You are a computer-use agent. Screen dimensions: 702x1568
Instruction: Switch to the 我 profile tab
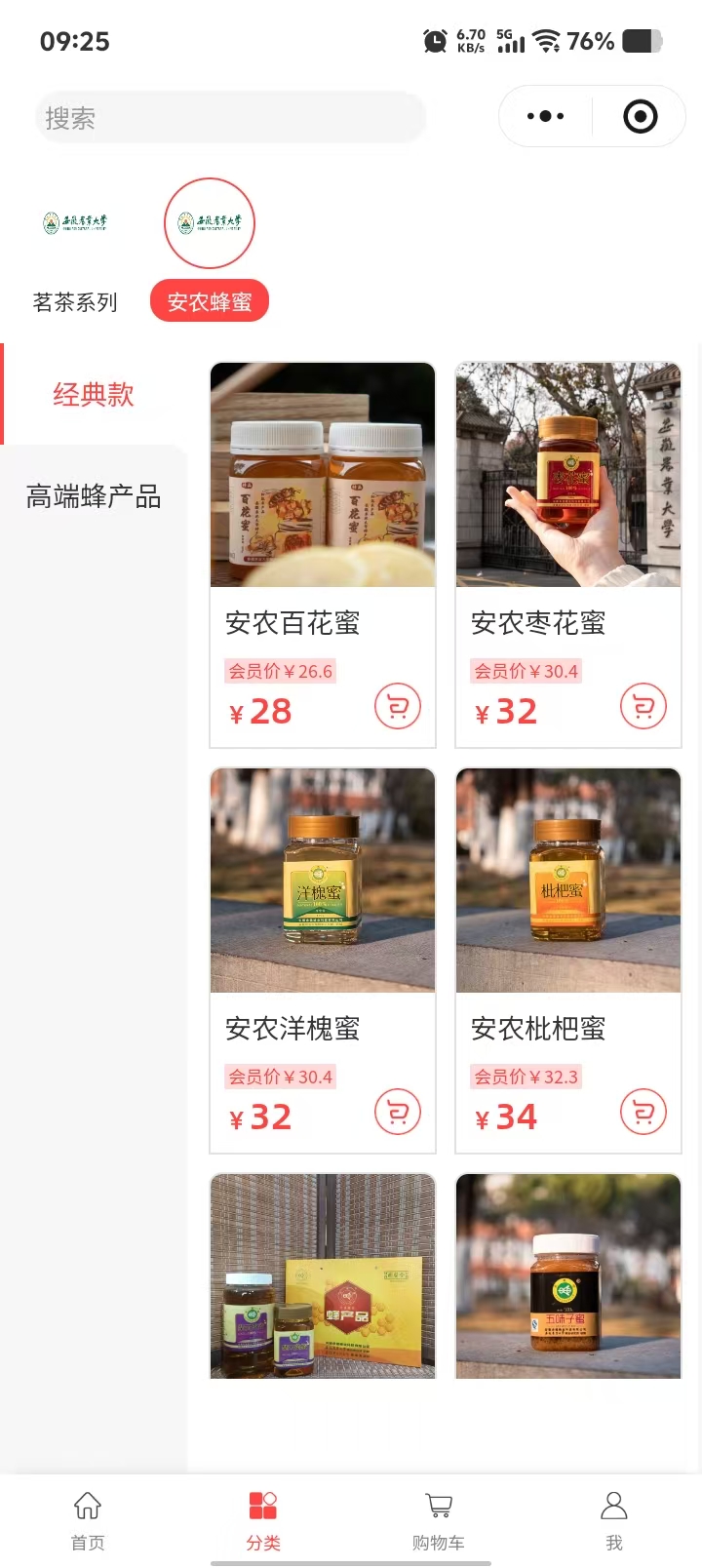pyautogui.click(x=614, y=1519)
